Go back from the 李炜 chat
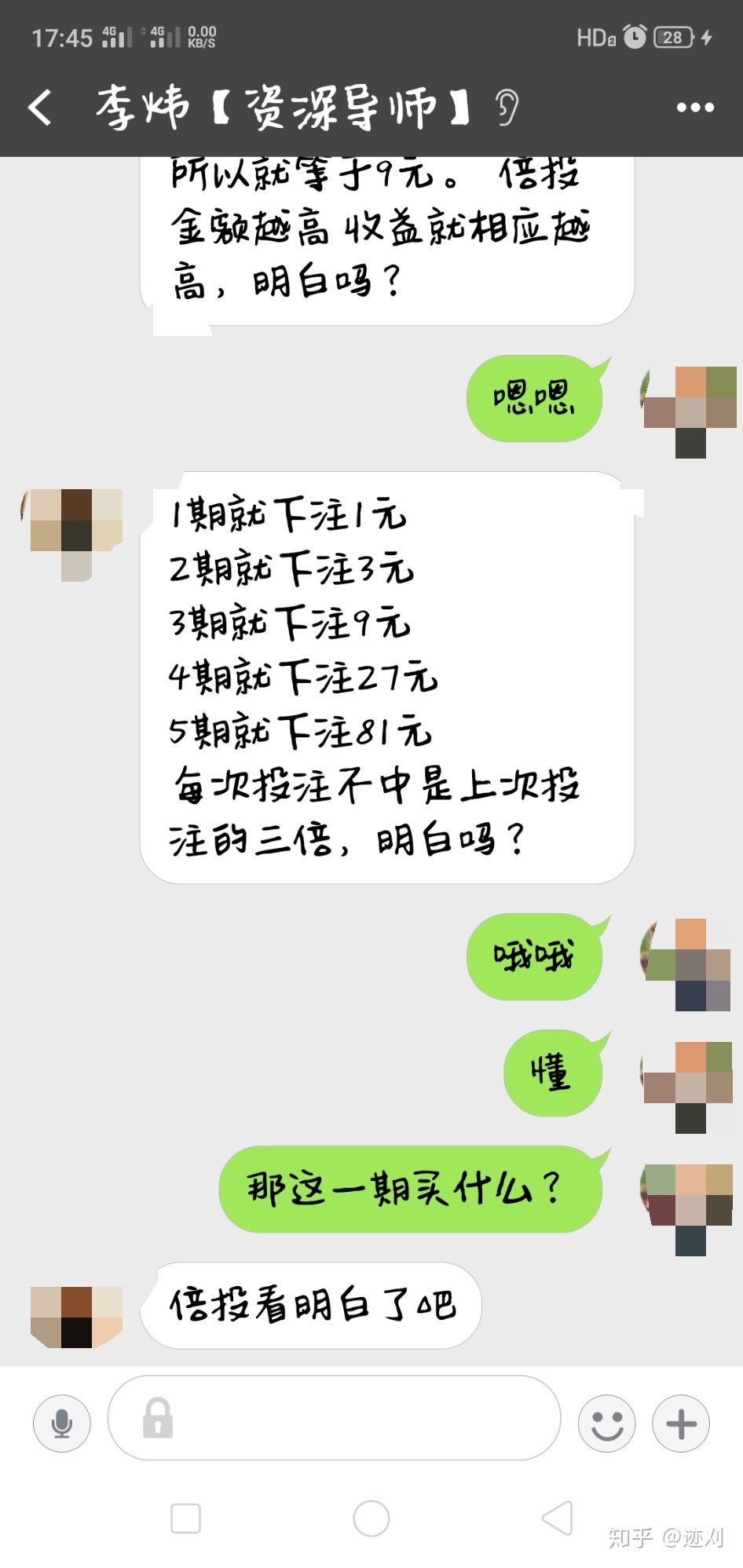The width and height of the screenshot is (743, 1568). pos(41,108)
